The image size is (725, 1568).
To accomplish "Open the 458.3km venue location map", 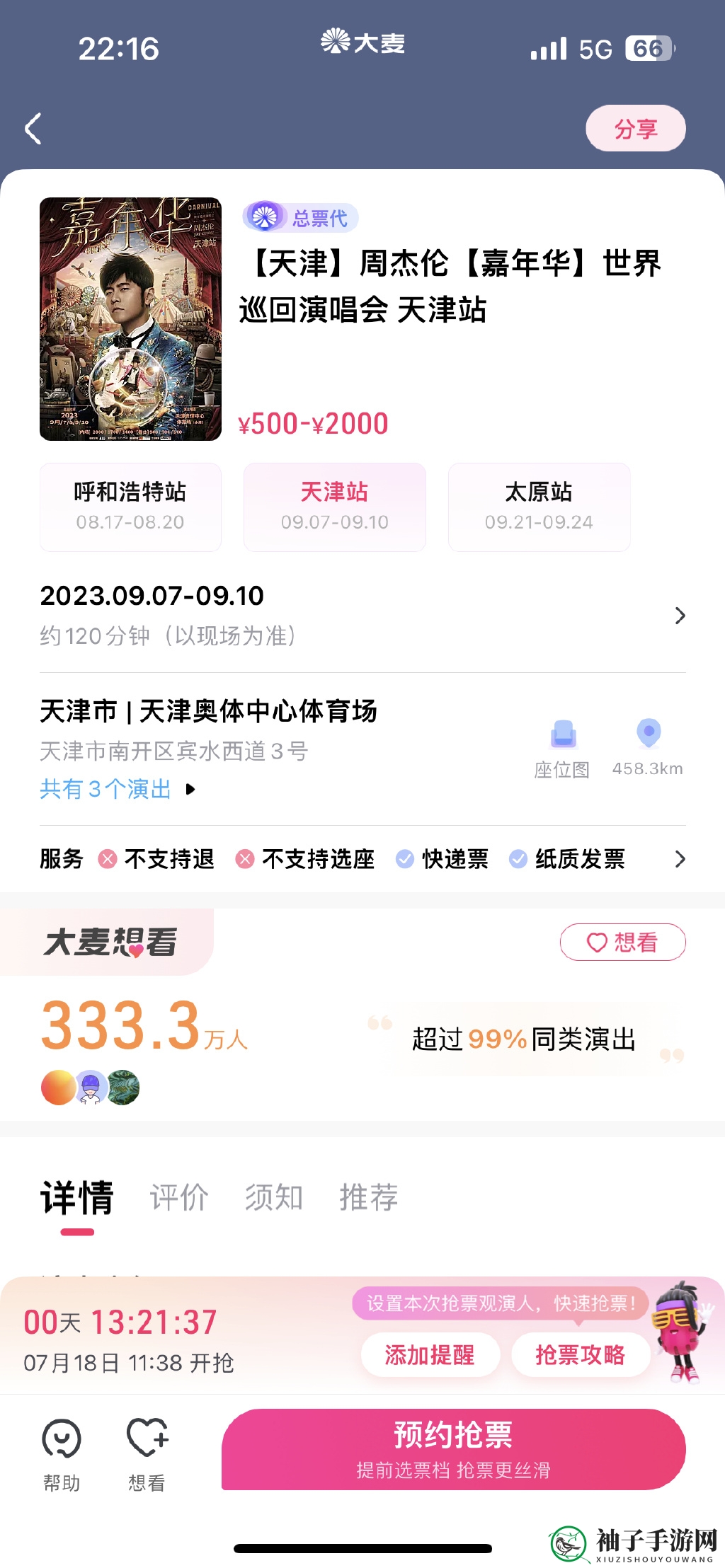I will (648, 749).
